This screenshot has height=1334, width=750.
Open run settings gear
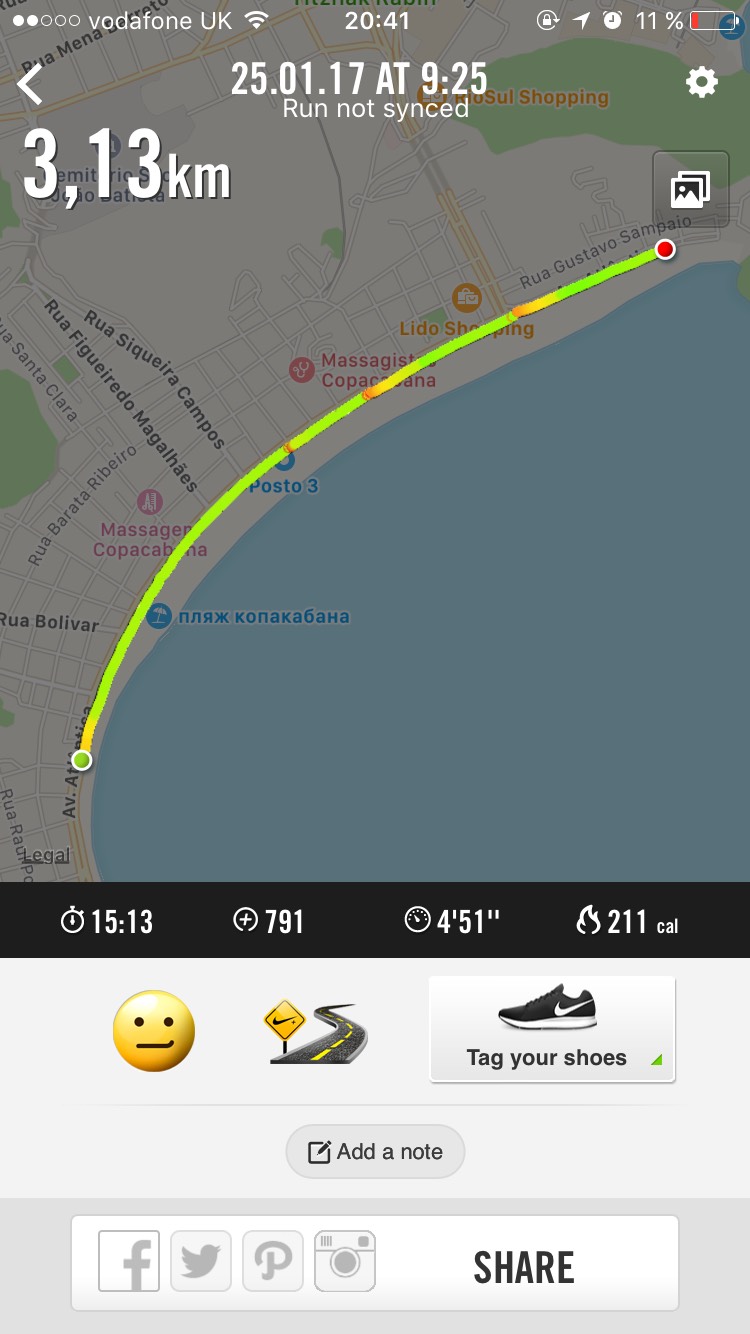[x=701, y=82]
